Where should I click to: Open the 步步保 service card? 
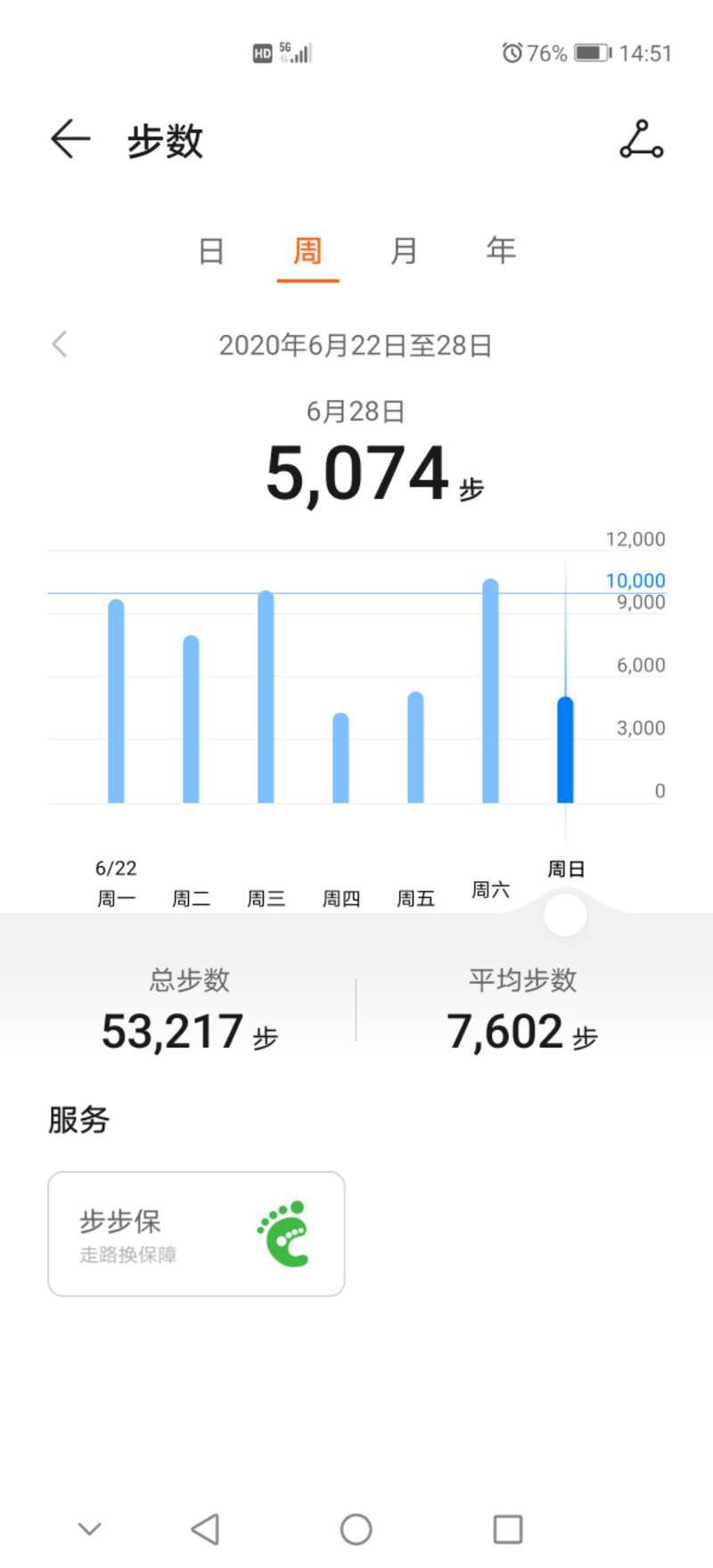coord(196,1233)
